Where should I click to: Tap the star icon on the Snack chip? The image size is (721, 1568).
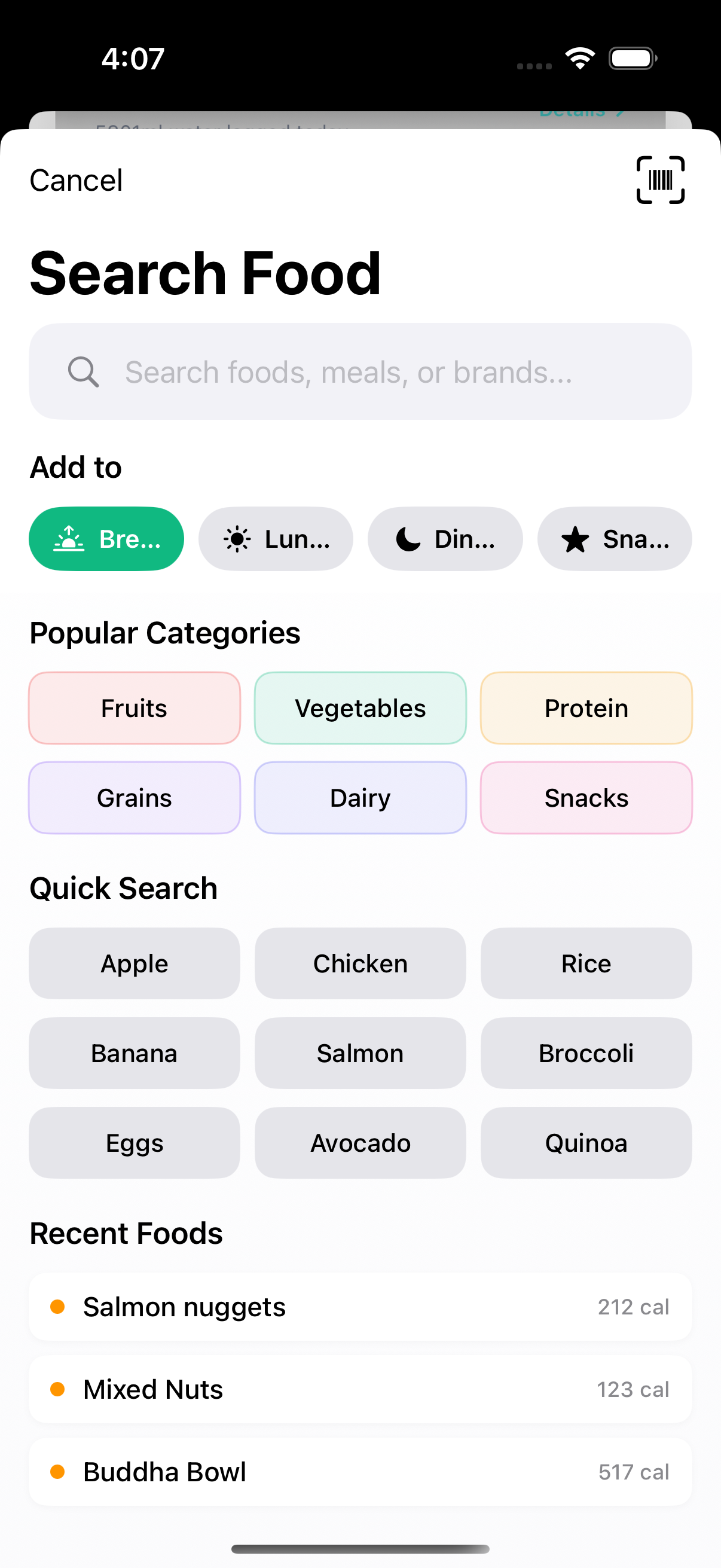(575, 538)
